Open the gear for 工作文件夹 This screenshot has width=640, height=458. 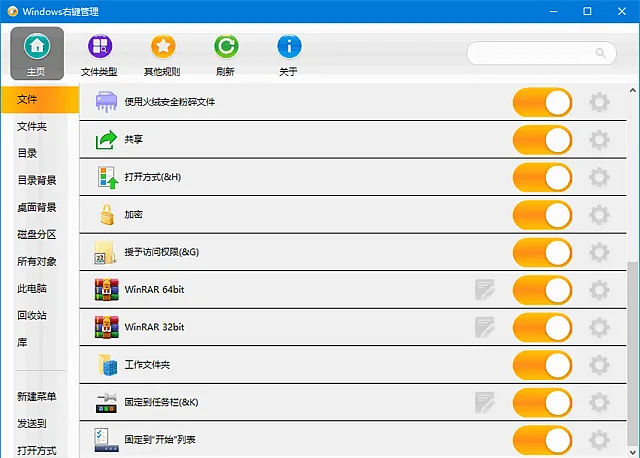coord(599,365)
